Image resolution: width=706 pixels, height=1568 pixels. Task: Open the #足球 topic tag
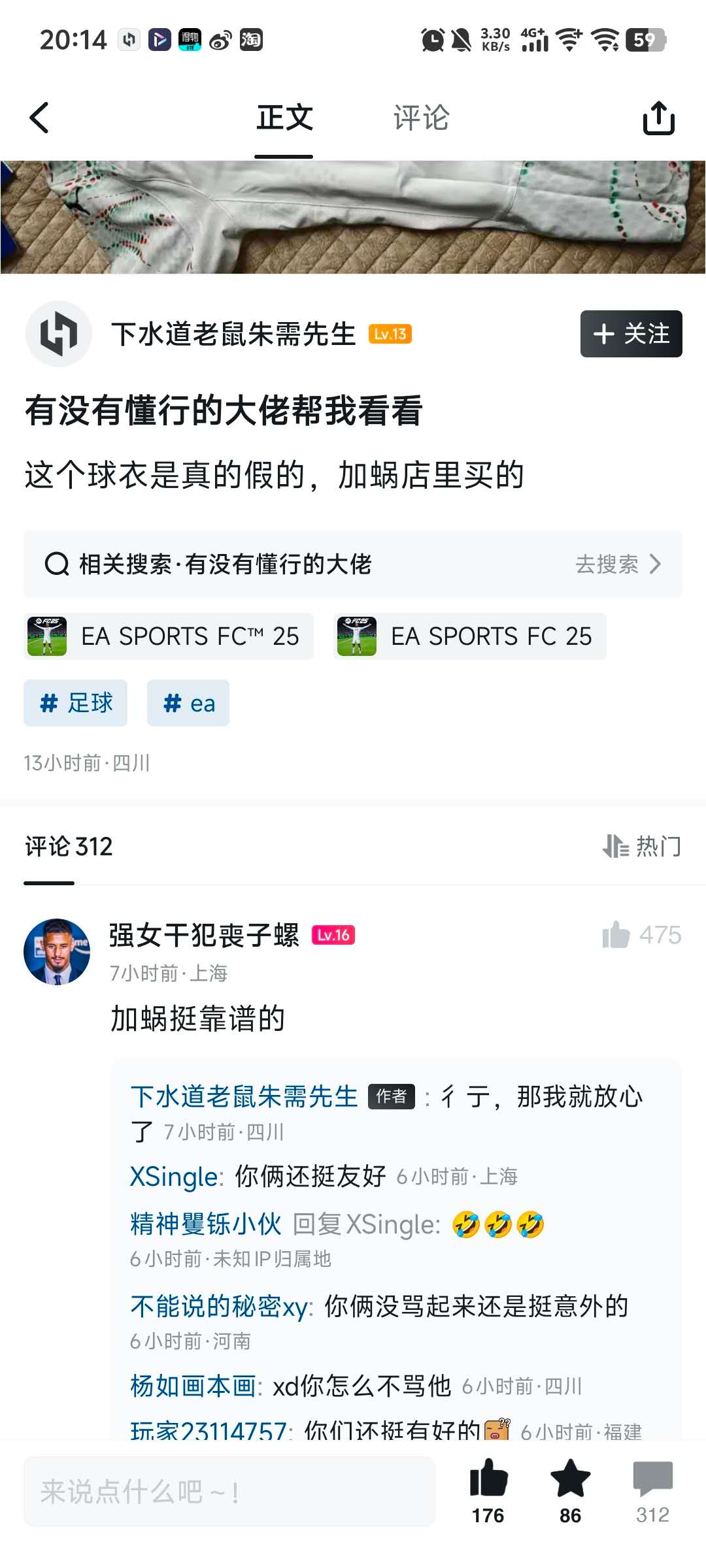[x=76, y=703]
